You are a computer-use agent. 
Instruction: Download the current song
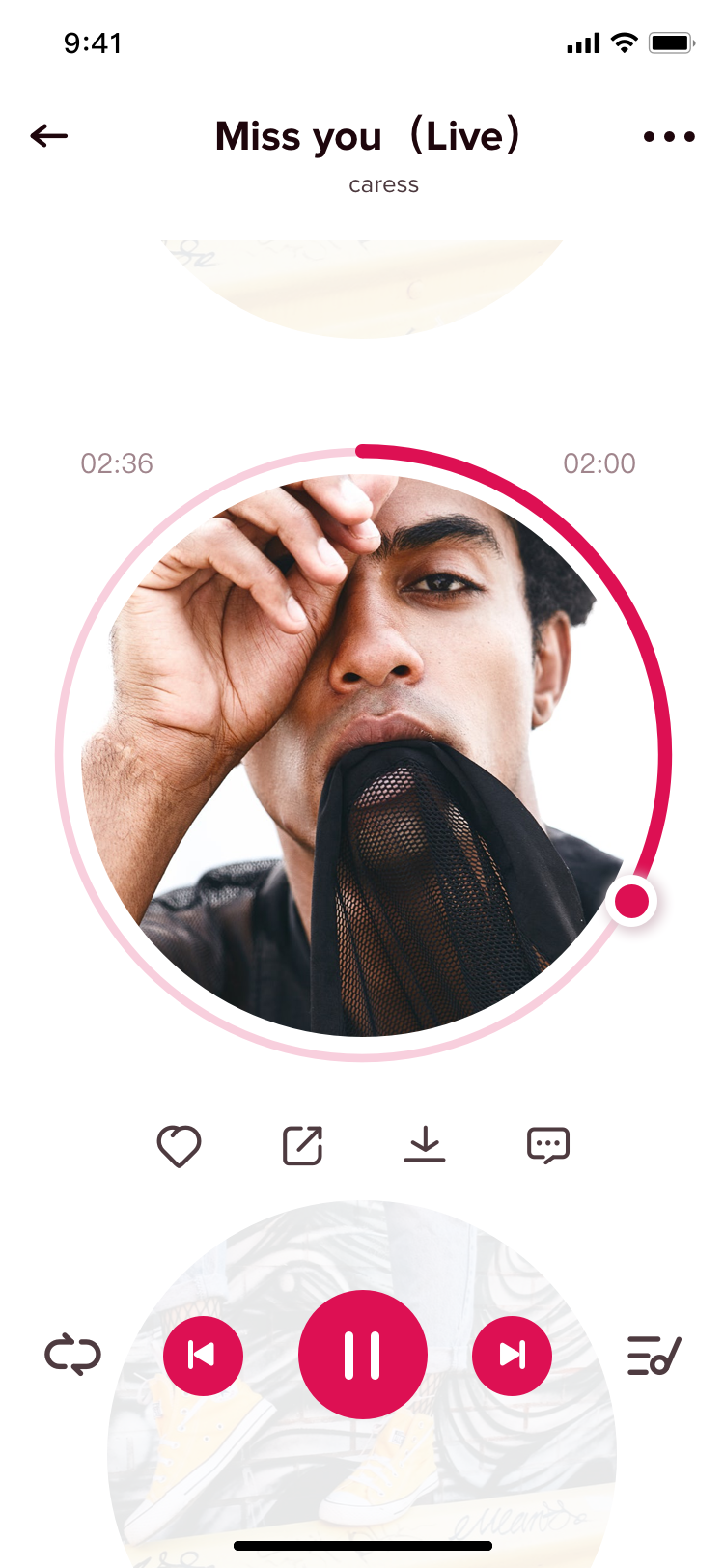tap(425, 1144)
